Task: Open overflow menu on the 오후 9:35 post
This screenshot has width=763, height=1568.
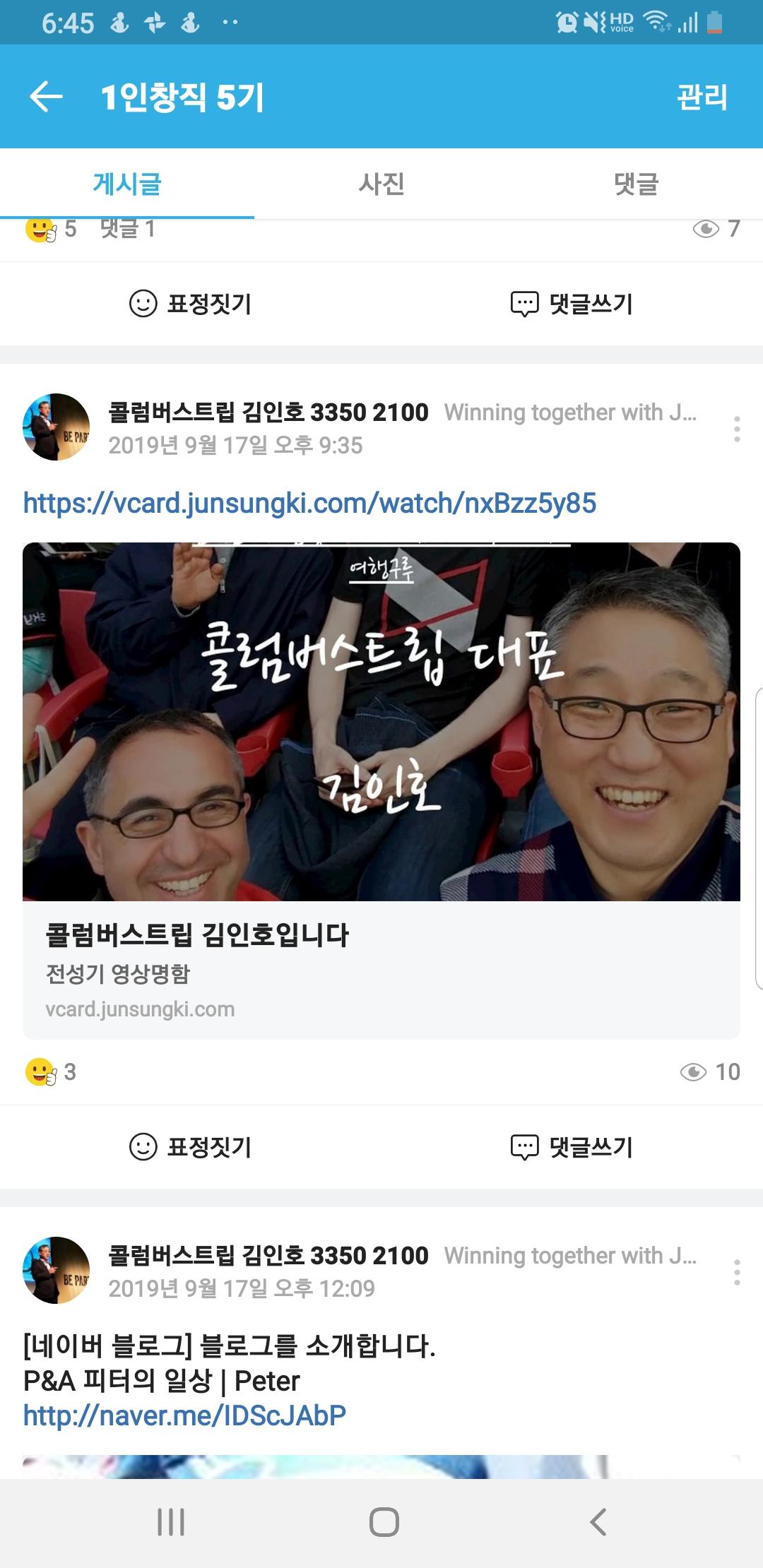Action: pyautogui.click(x=737, y=429)
